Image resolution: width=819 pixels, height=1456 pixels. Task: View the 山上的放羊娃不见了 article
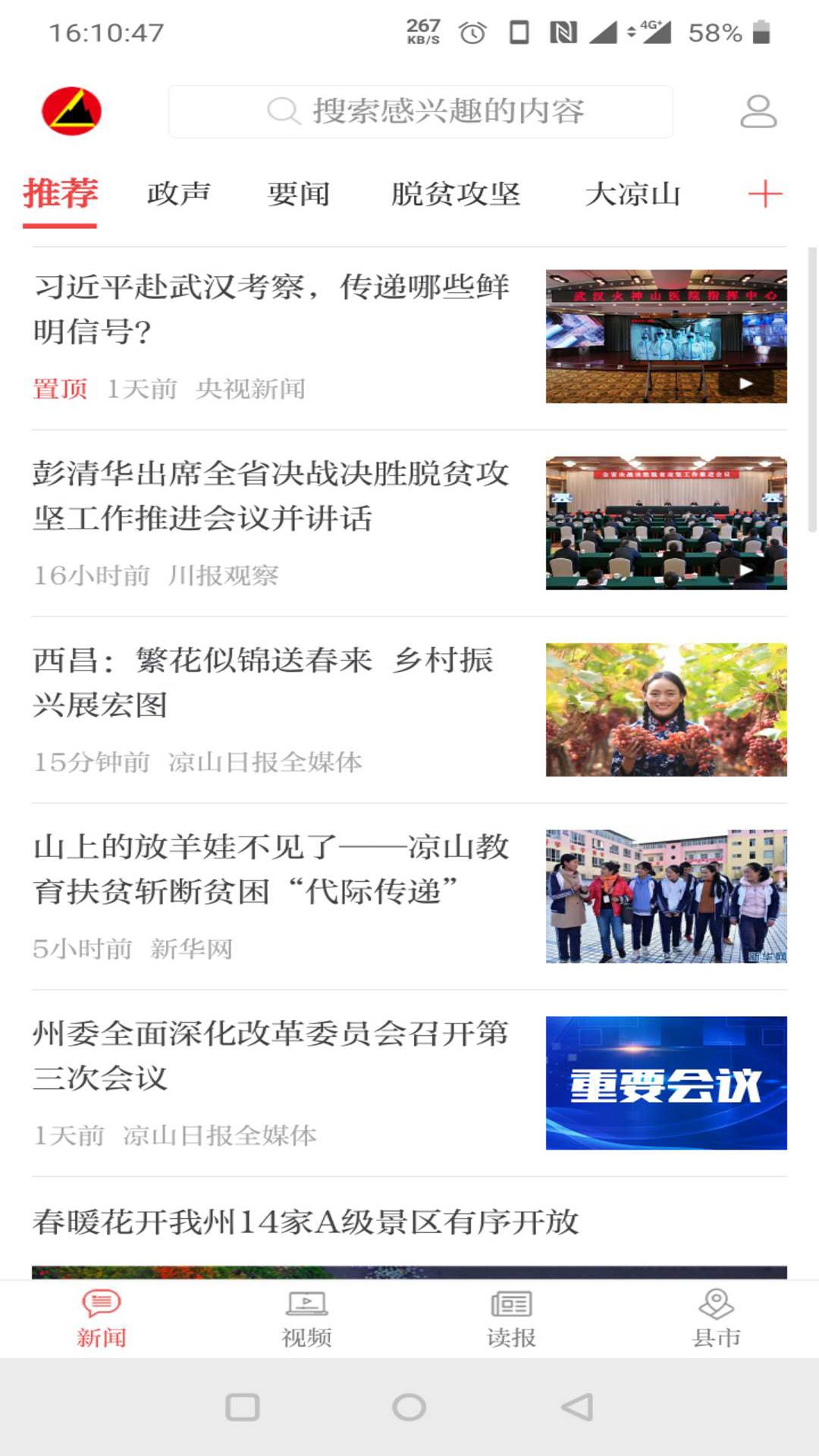271,868
